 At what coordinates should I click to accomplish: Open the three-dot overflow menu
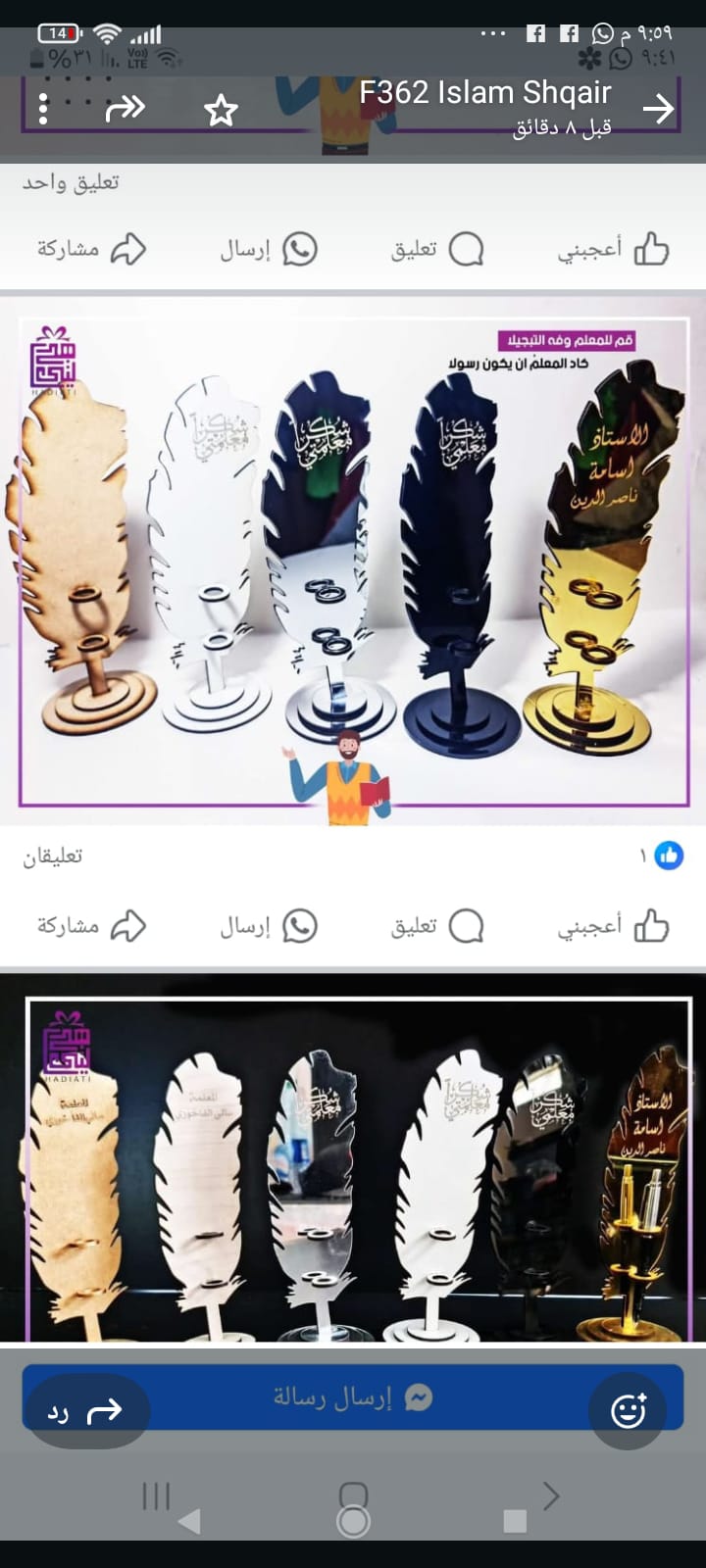tap(43, 108)
